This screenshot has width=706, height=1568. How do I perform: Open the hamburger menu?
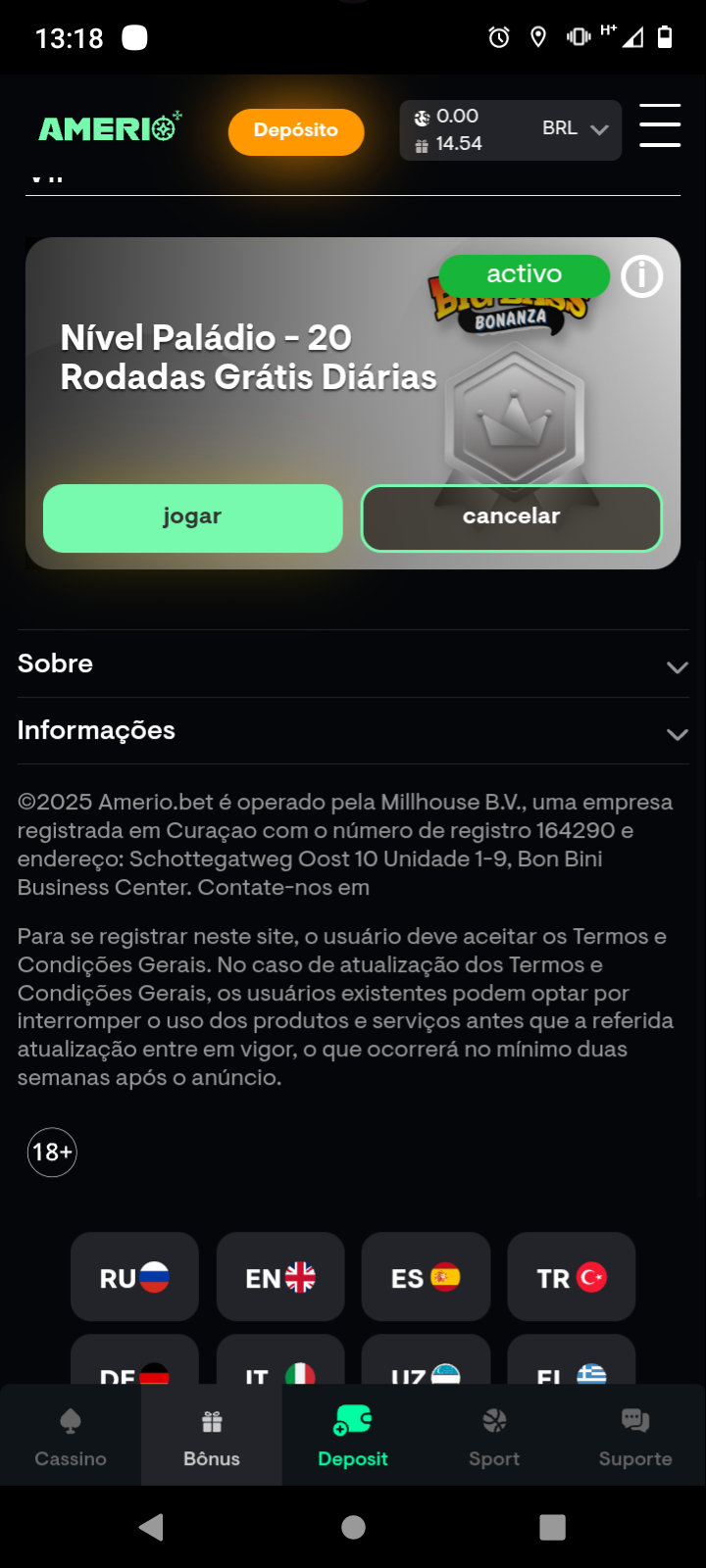pyautogui.click(x=660, y=125)
